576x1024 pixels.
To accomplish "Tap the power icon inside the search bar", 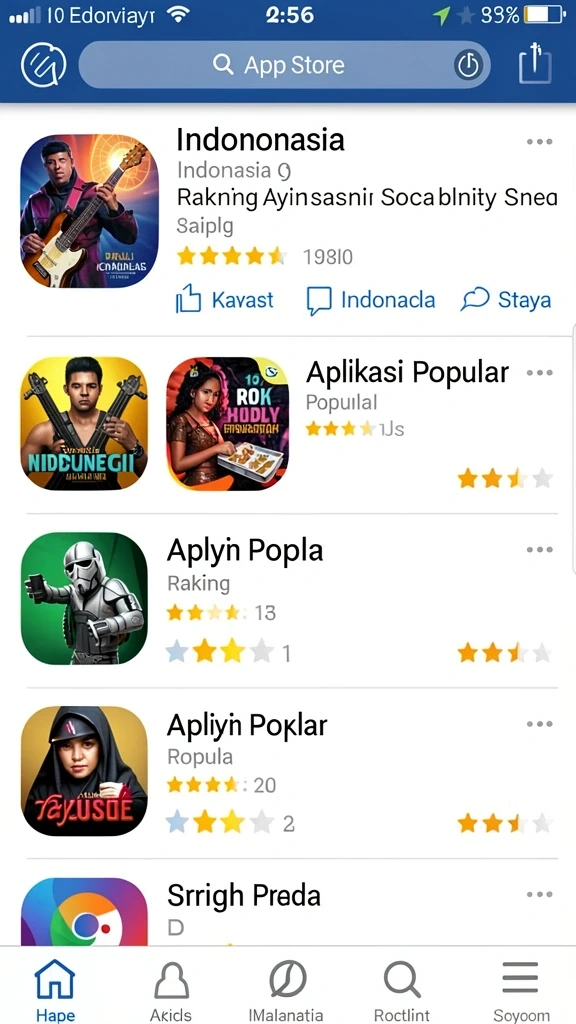I will [x=468, y=65].
